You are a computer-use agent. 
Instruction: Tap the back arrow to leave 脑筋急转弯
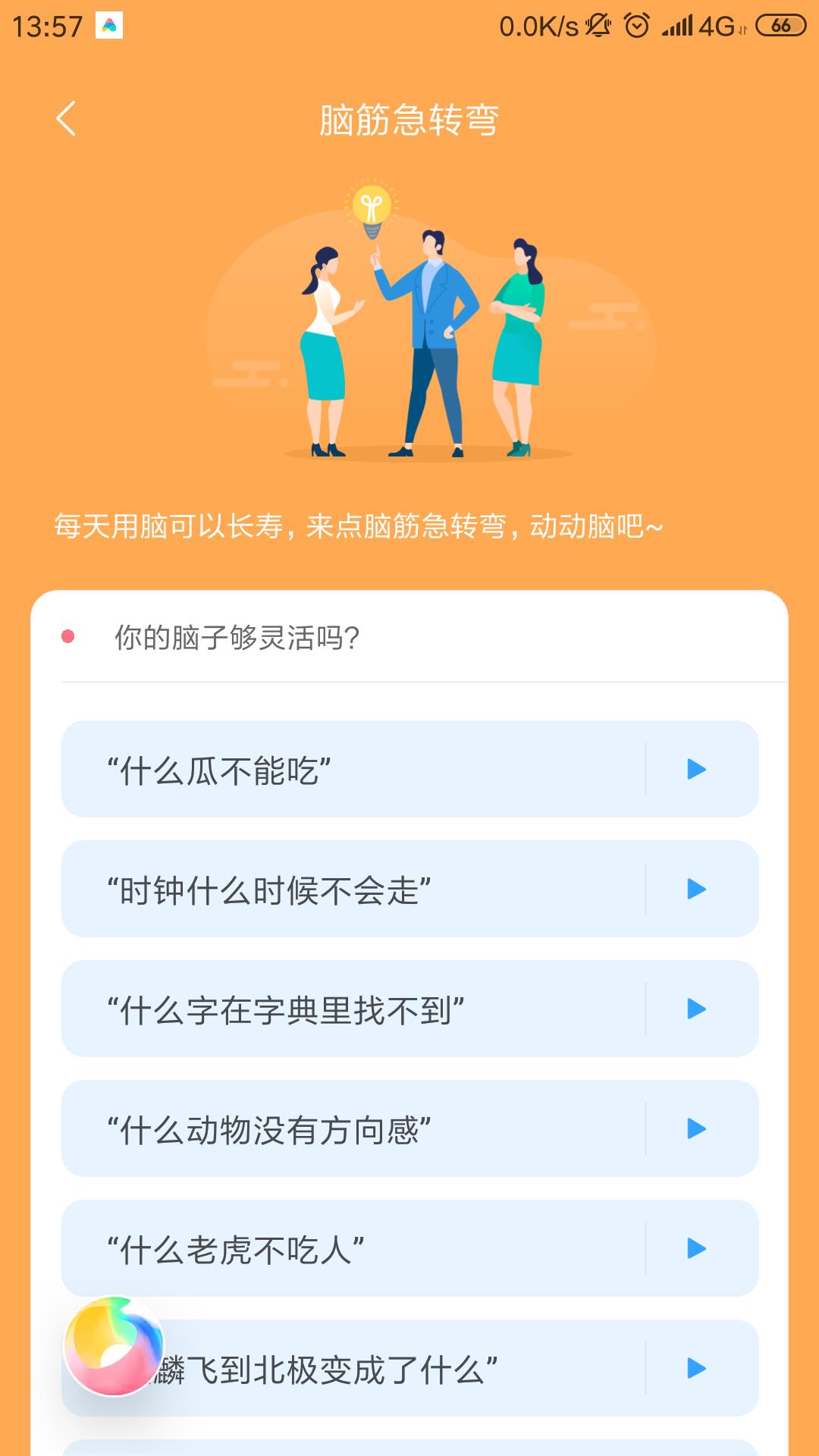66,118
